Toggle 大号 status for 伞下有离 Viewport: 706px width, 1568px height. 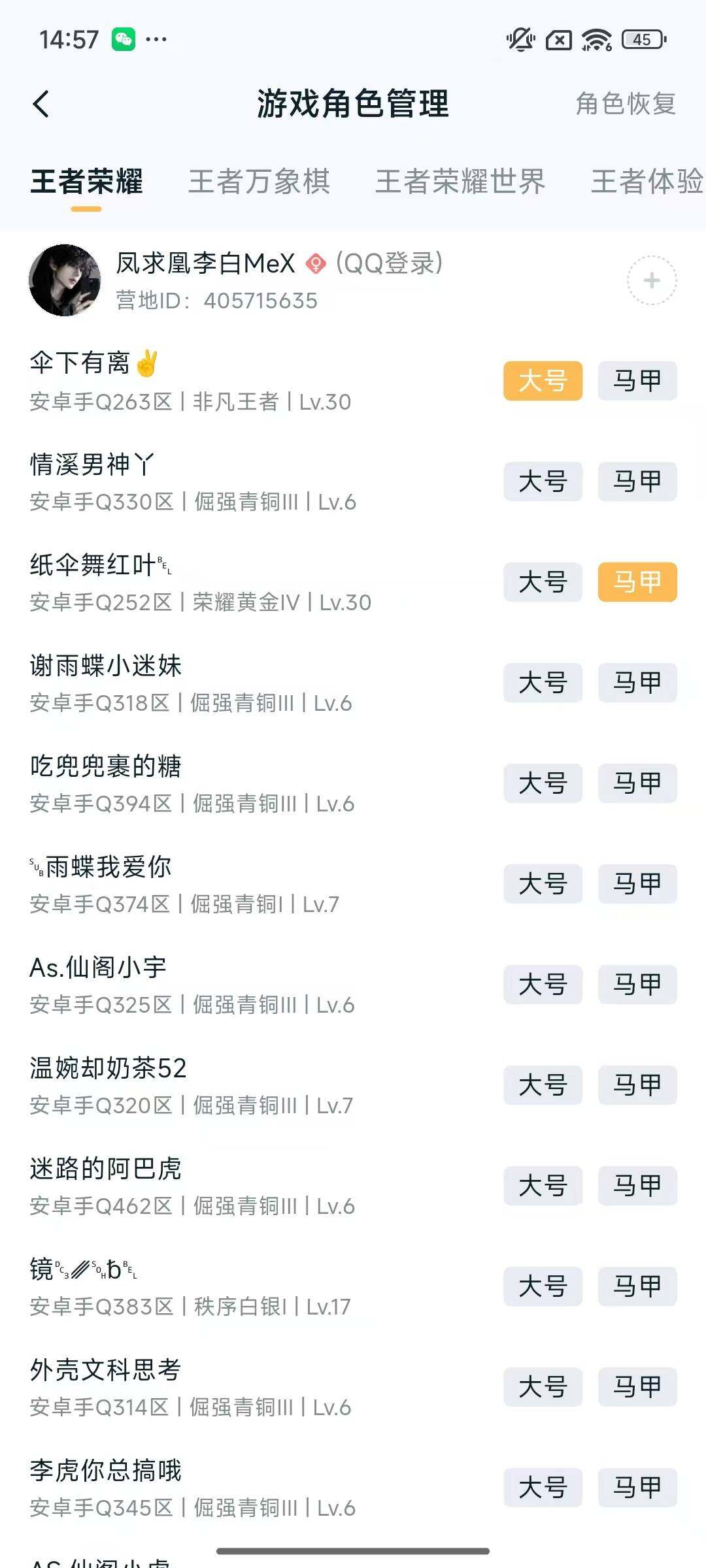pyautogui.click(x=543, y=381)
